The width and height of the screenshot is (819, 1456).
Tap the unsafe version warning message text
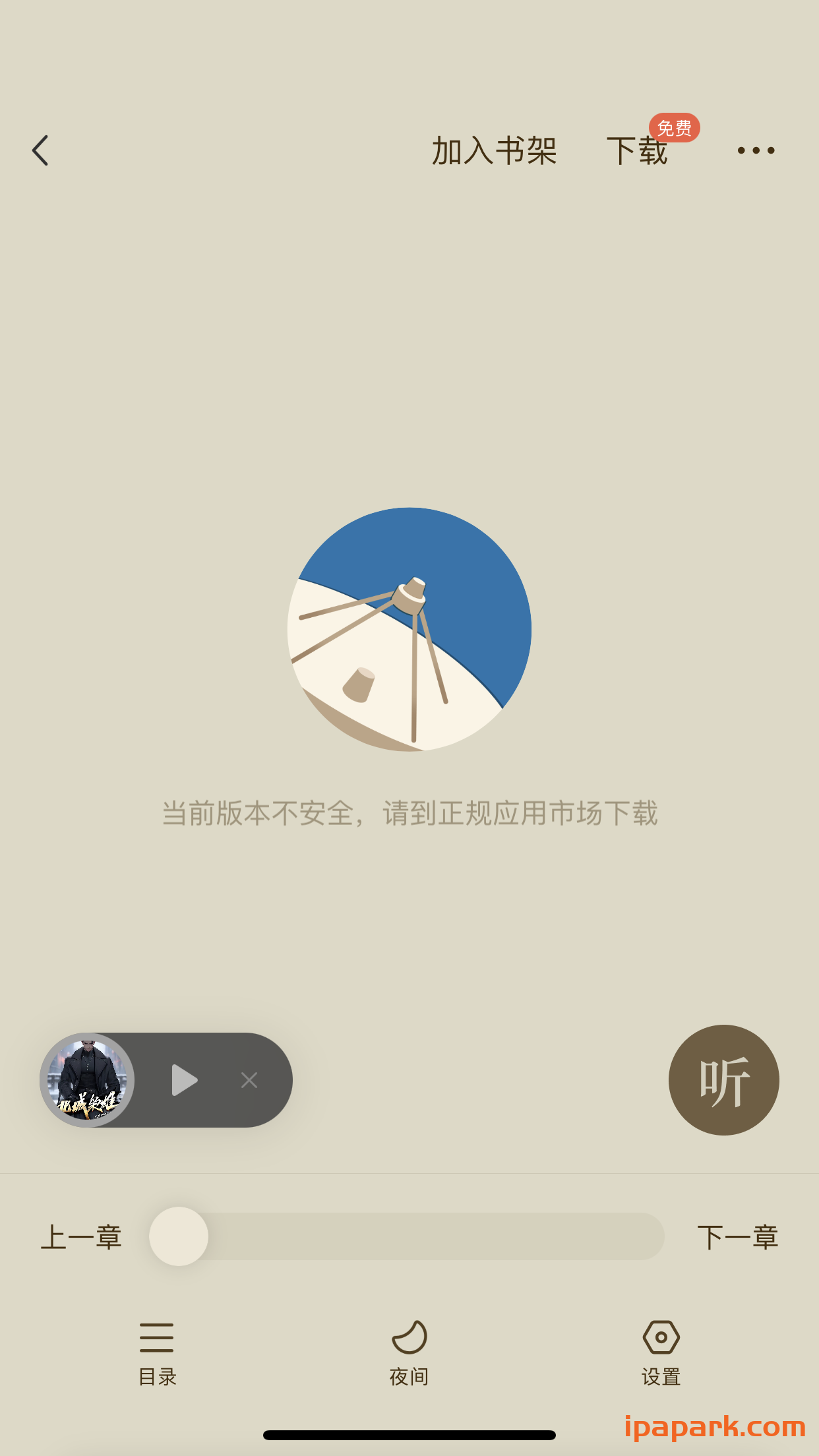pyautogui.click(x=409, y=814)
